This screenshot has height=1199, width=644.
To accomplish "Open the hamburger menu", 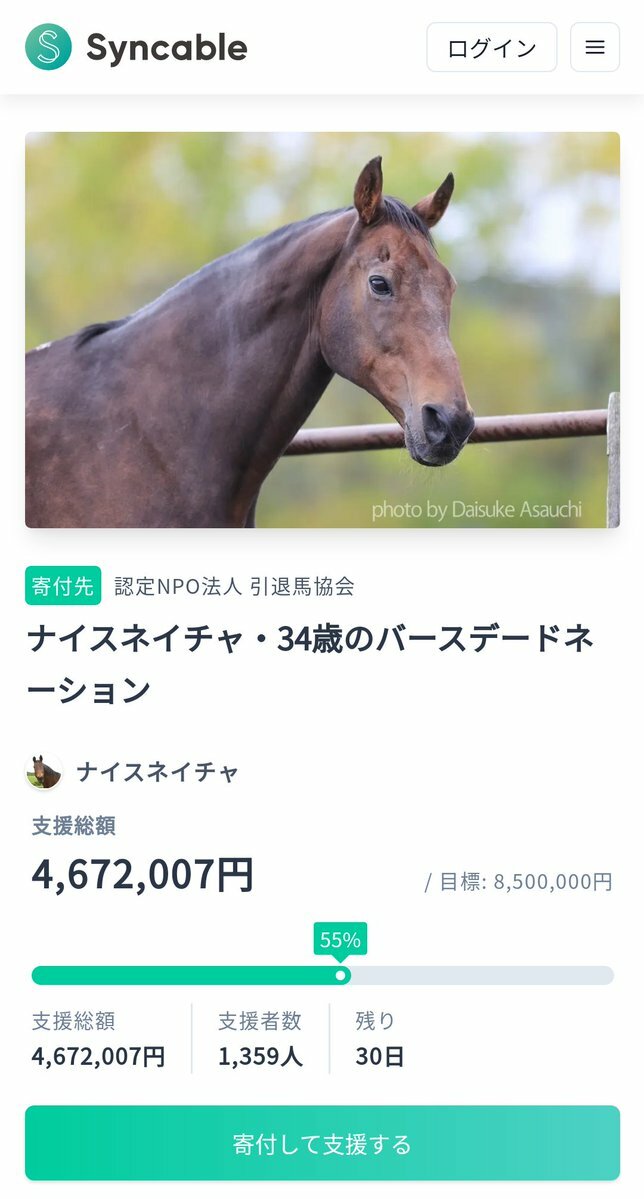I will pyautogui.click(x=595, y=47).
